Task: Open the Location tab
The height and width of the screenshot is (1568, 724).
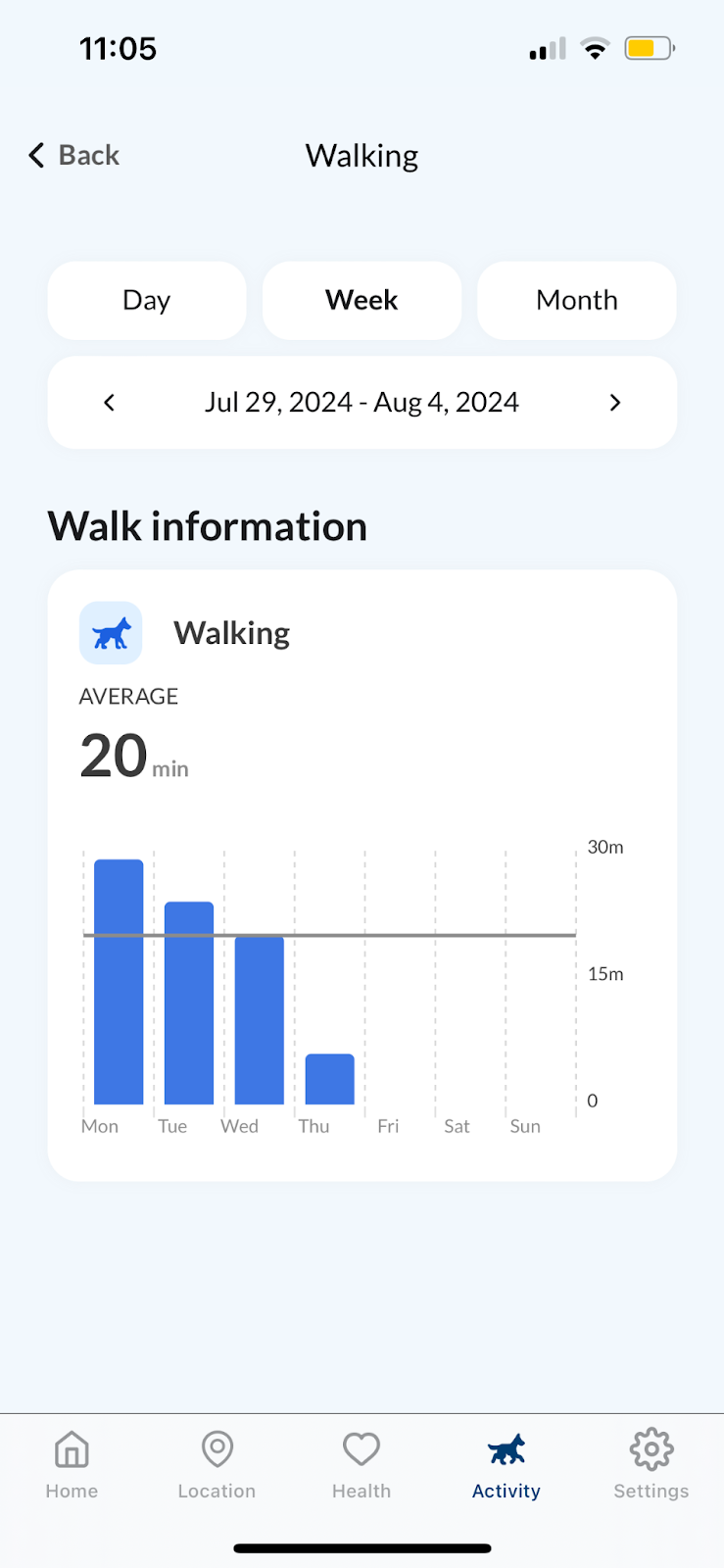Action: [217, 1465]
